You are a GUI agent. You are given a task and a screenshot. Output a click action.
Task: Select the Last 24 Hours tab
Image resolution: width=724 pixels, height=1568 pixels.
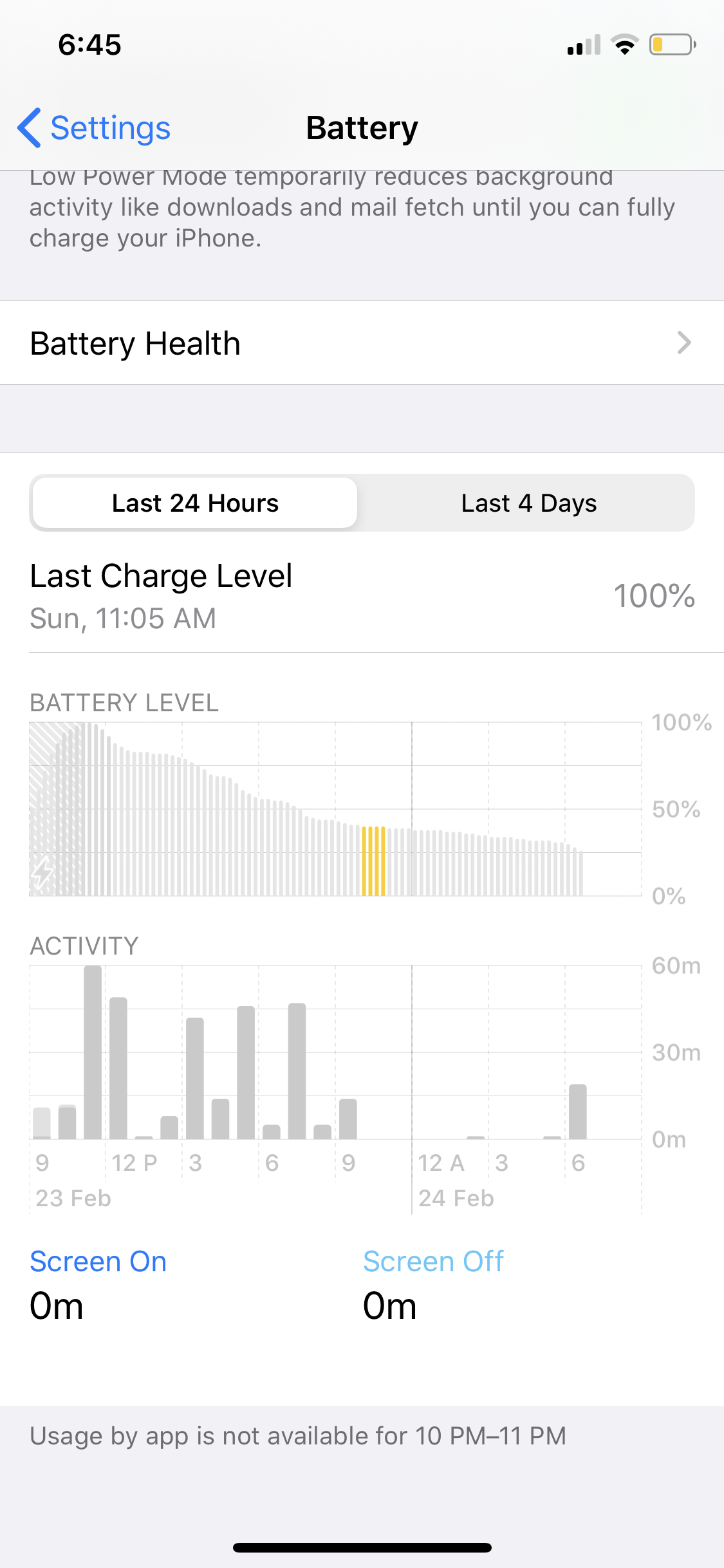point(194,503)
